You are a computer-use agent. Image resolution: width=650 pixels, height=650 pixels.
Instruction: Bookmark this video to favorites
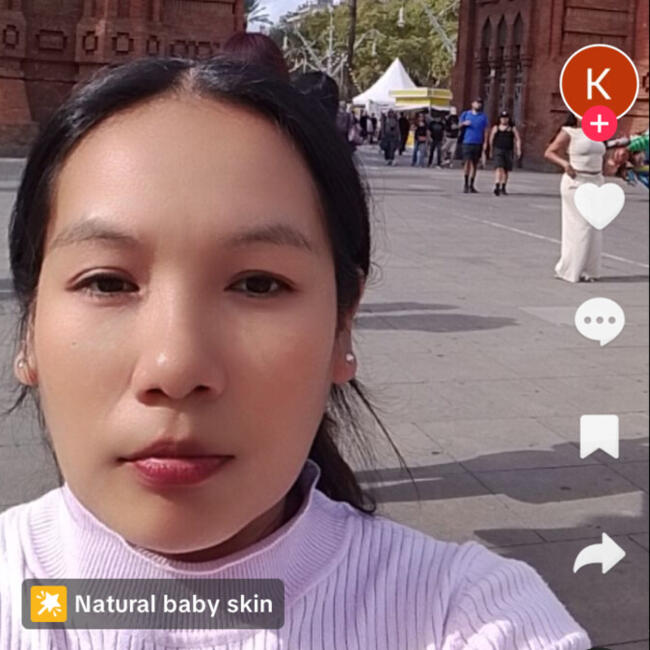click(599, 437)
